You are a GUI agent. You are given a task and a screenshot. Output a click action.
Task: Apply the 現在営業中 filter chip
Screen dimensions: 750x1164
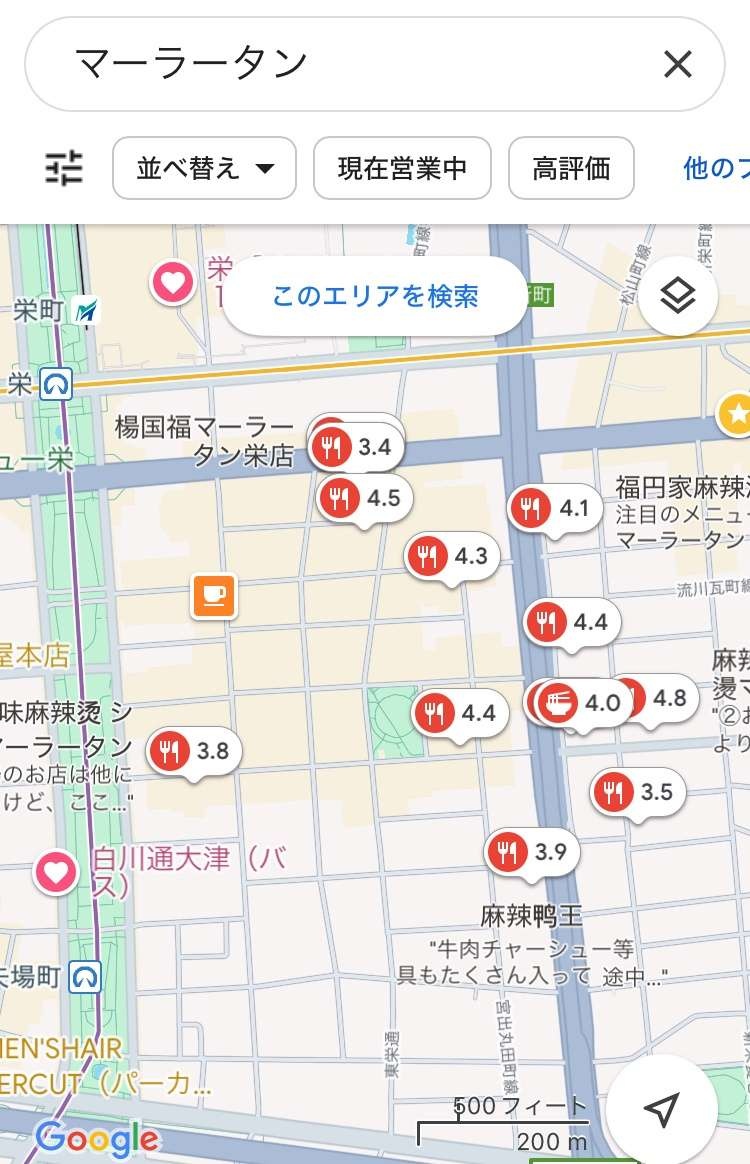(x=402, y=168)
